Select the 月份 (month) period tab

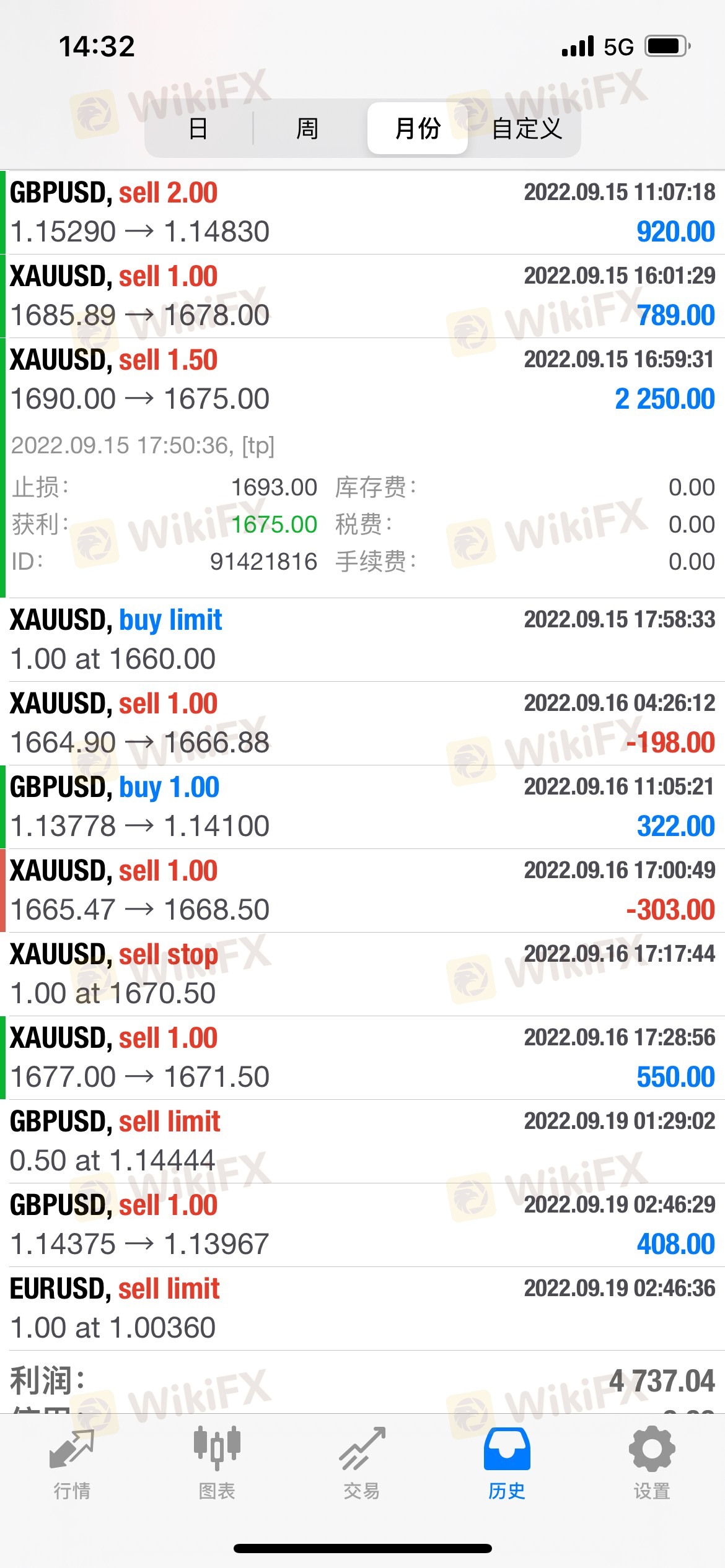pyautogui.click(x=417, y=128)
